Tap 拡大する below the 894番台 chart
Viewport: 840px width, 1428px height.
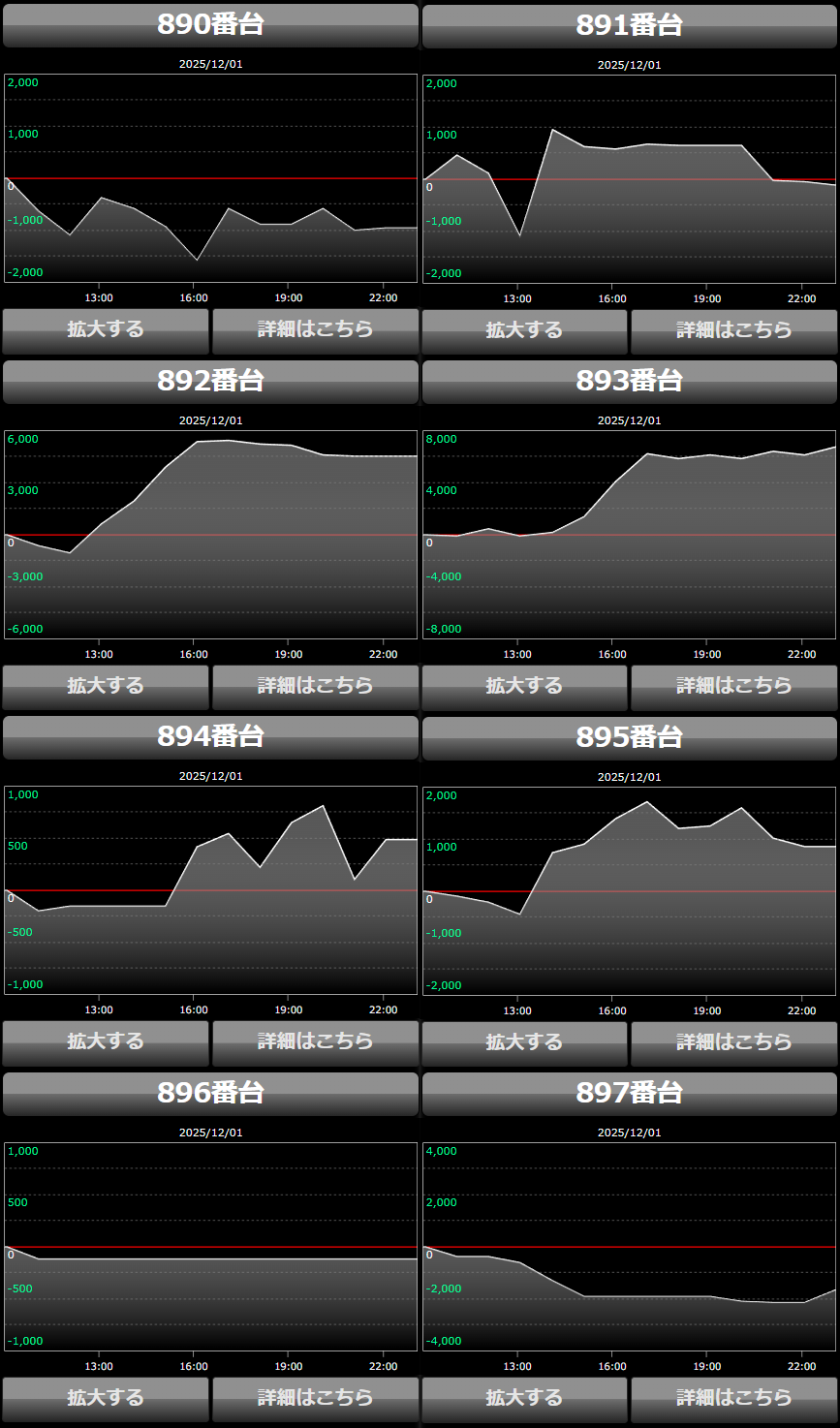[x=105, y=1042]
